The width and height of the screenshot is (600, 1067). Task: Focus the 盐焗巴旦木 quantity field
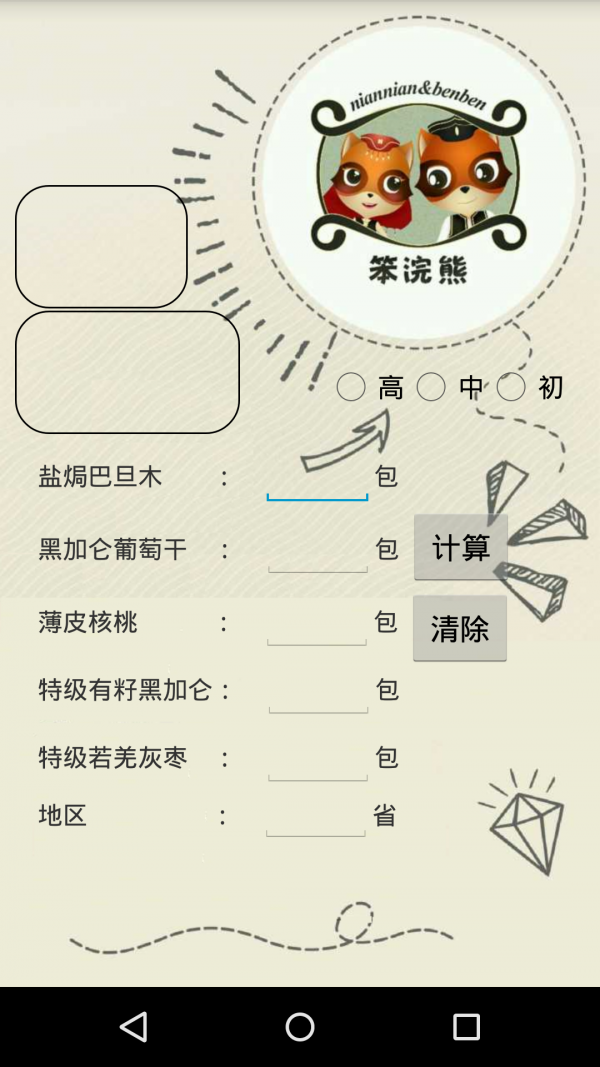click(317, 479)
